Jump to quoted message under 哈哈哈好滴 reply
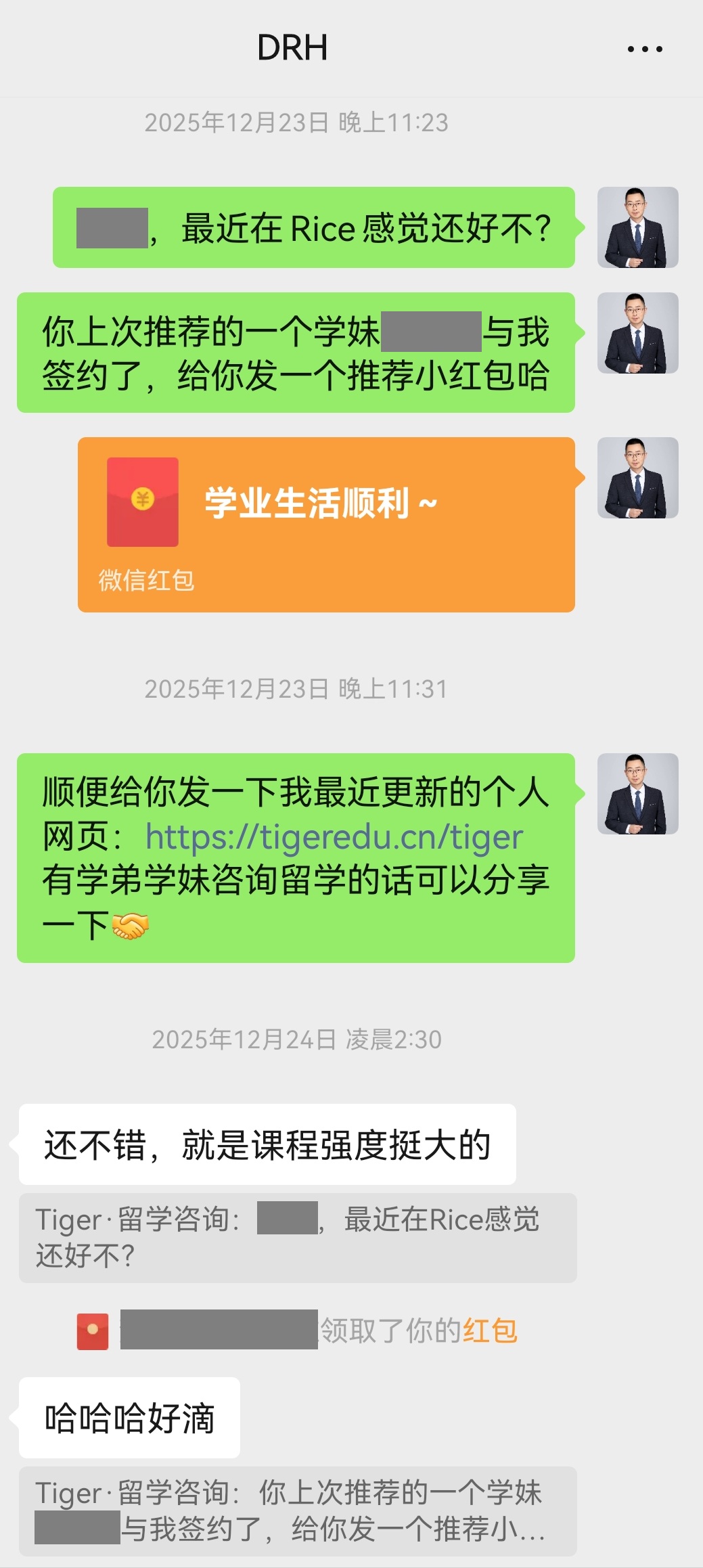Image resolution: width=703 pixels, height=1568 pixels. point(297,1510)
